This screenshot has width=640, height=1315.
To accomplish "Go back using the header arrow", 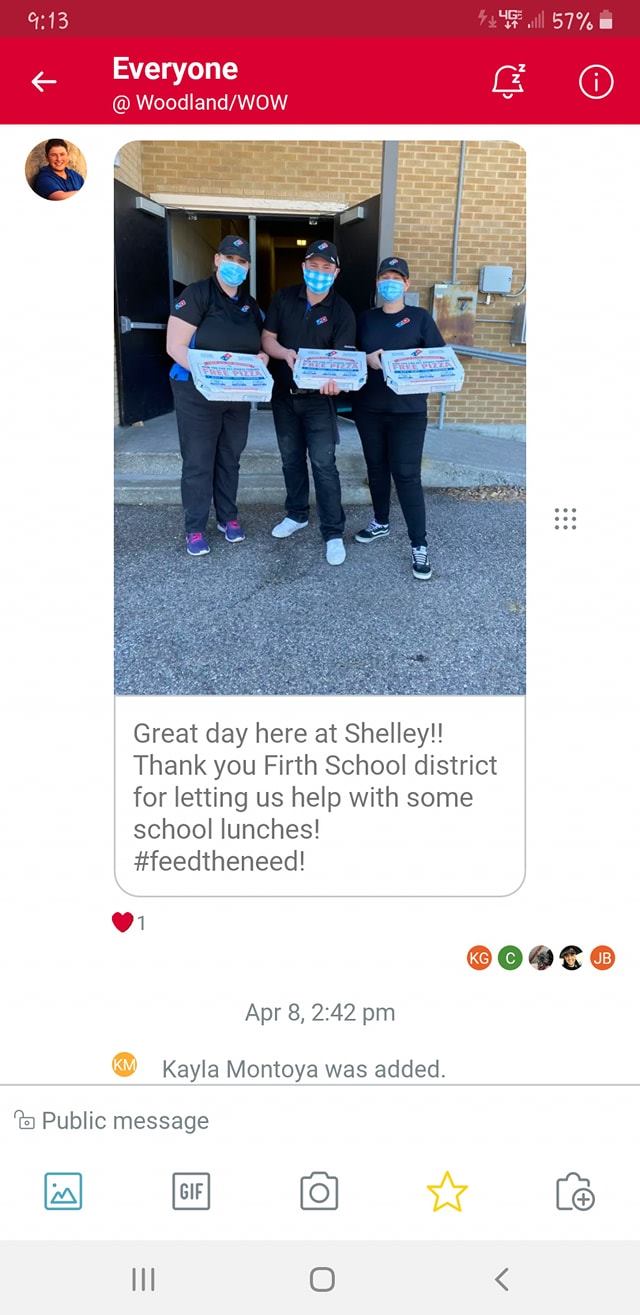I will point(44,82).
